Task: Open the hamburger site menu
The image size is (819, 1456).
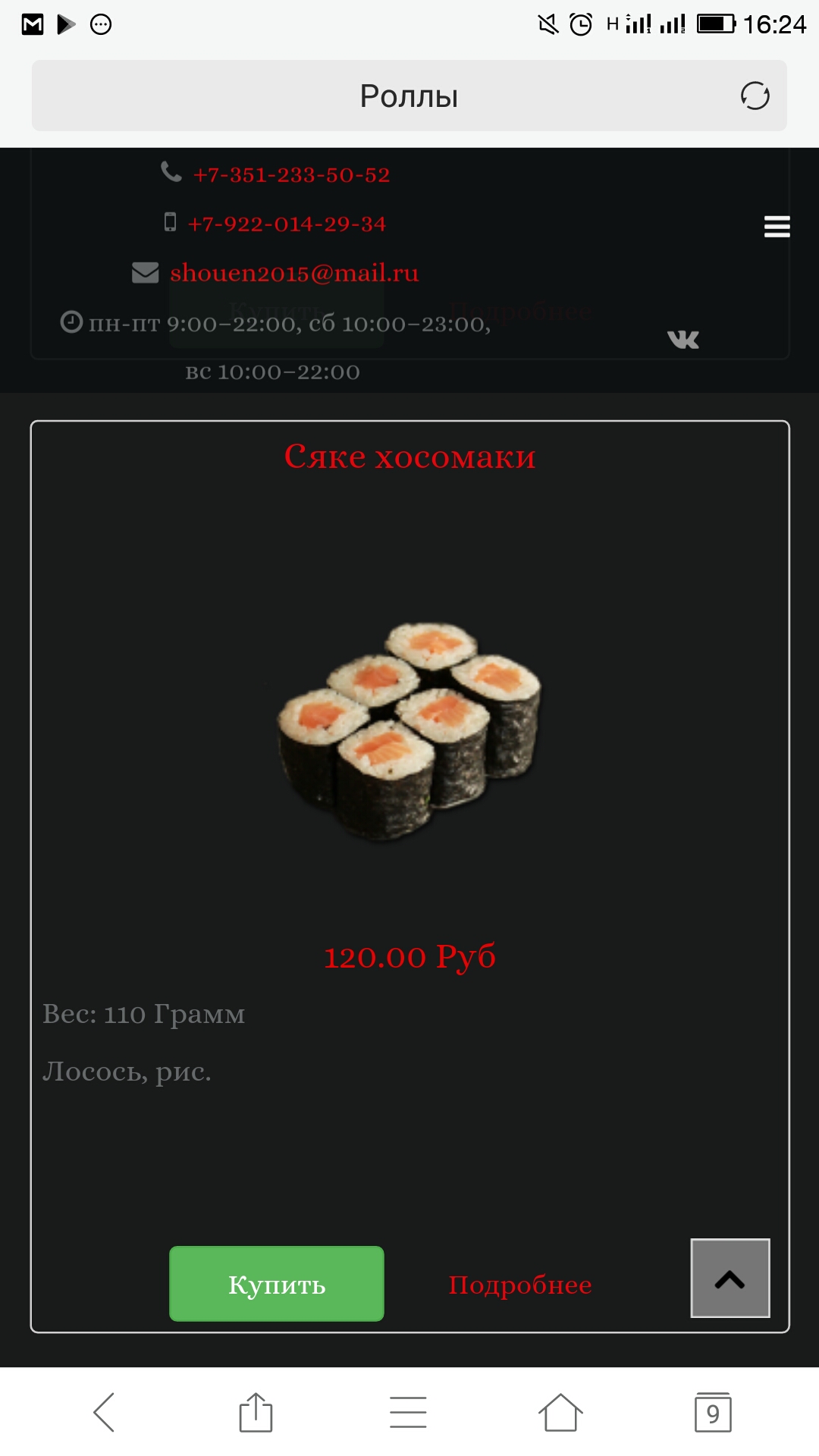Action: click(x=777, y=227)
